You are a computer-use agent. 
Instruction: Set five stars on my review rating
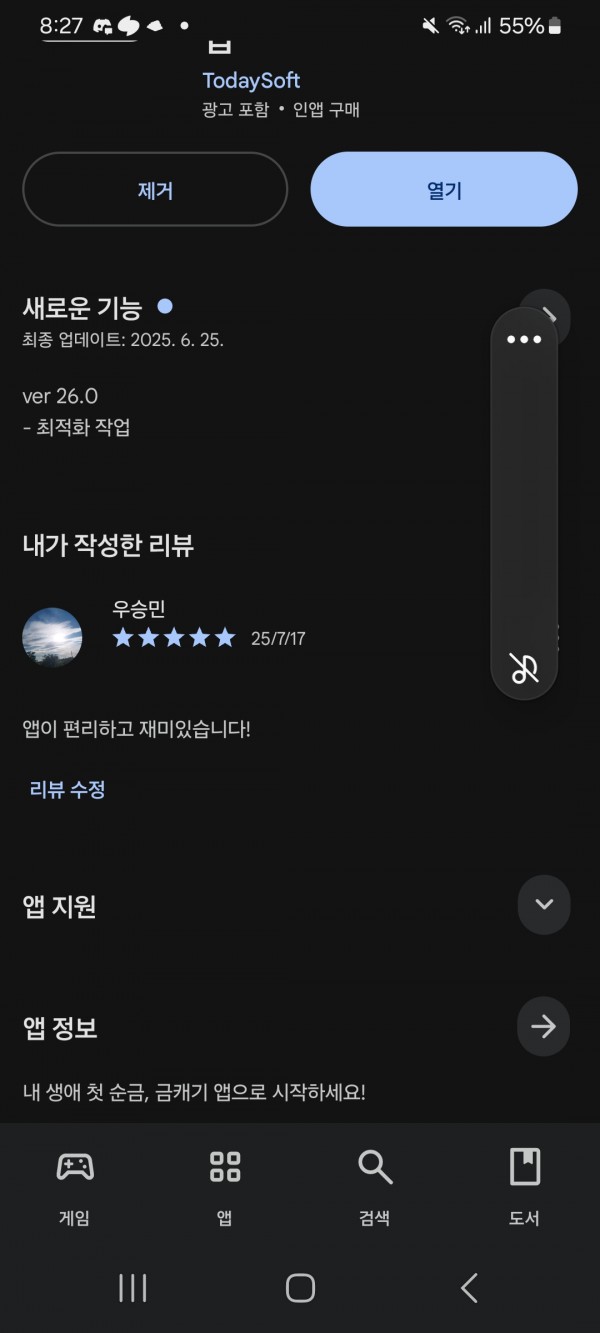224,637
